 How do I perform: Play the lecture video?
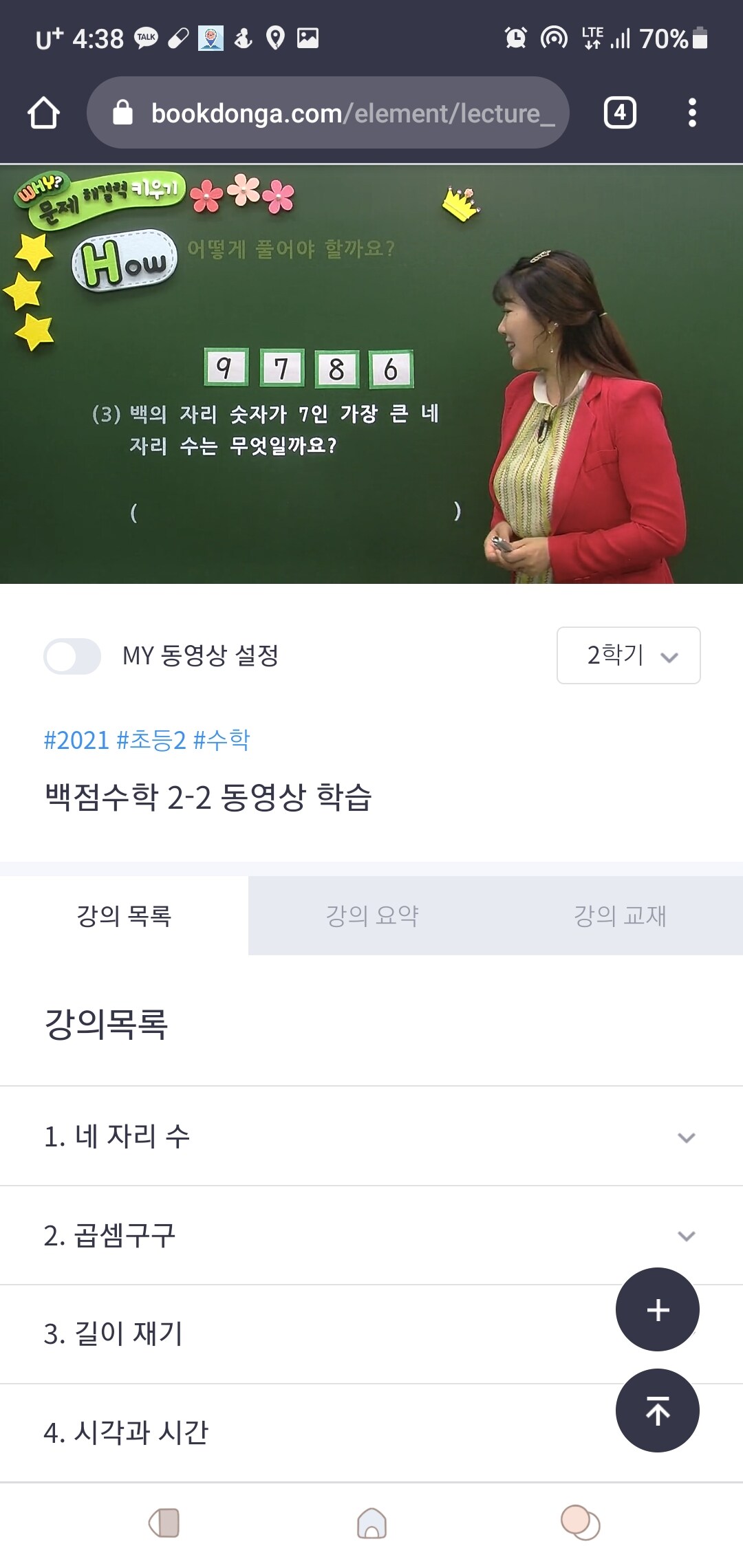click(371, 374)
